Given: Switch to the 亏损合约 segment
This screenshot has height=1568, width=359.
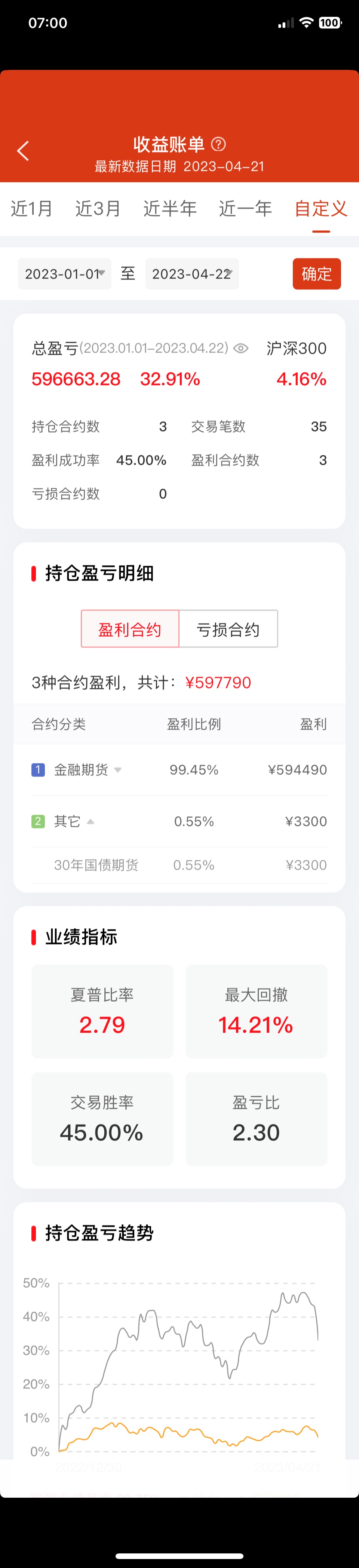Looking at the screenshot, I should [228, 629].
